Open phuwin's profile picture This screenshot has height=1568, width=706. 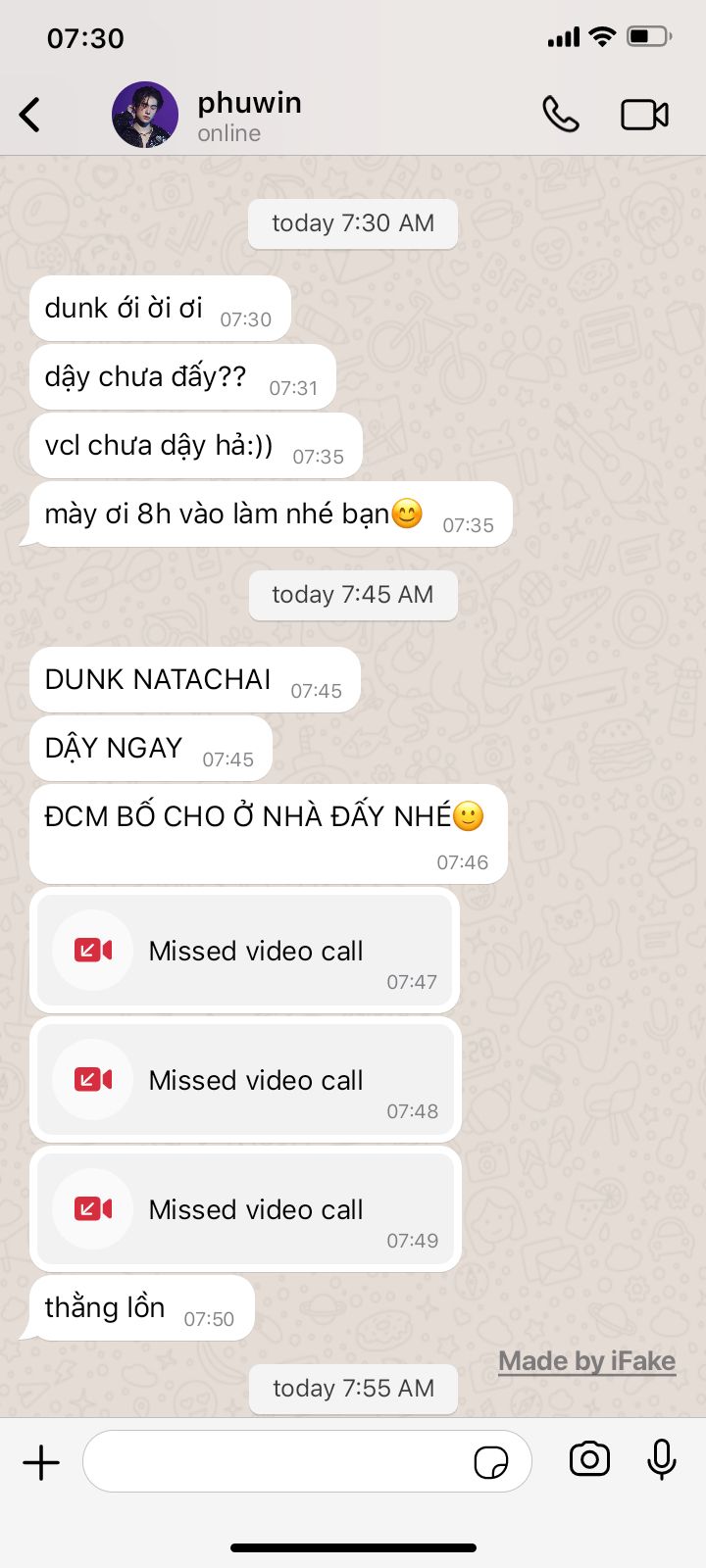tap(145, 115)
